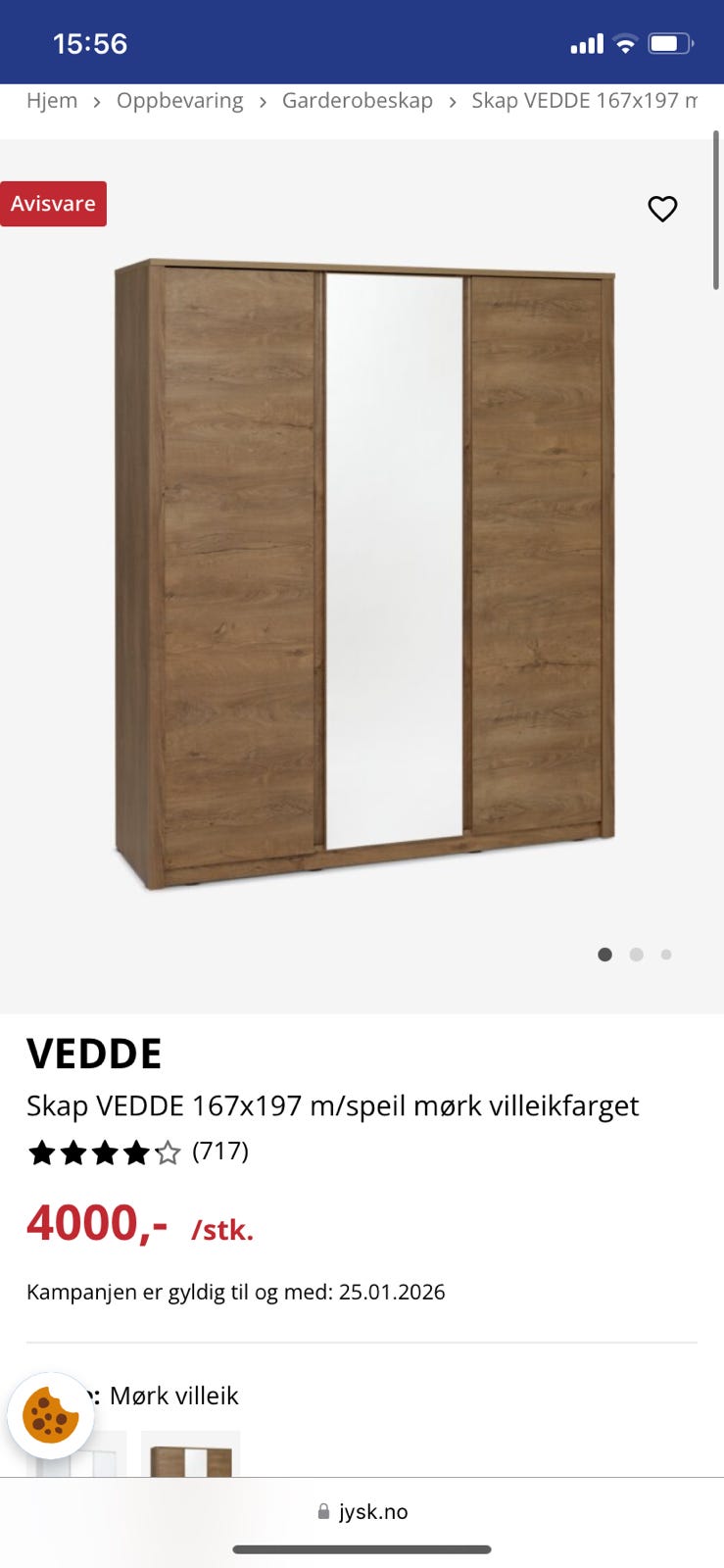This screenshot has height=1568, width=724.
Task: Tap the Wi-Fi icon in the status bar
Action: click(x=624, y=43)
